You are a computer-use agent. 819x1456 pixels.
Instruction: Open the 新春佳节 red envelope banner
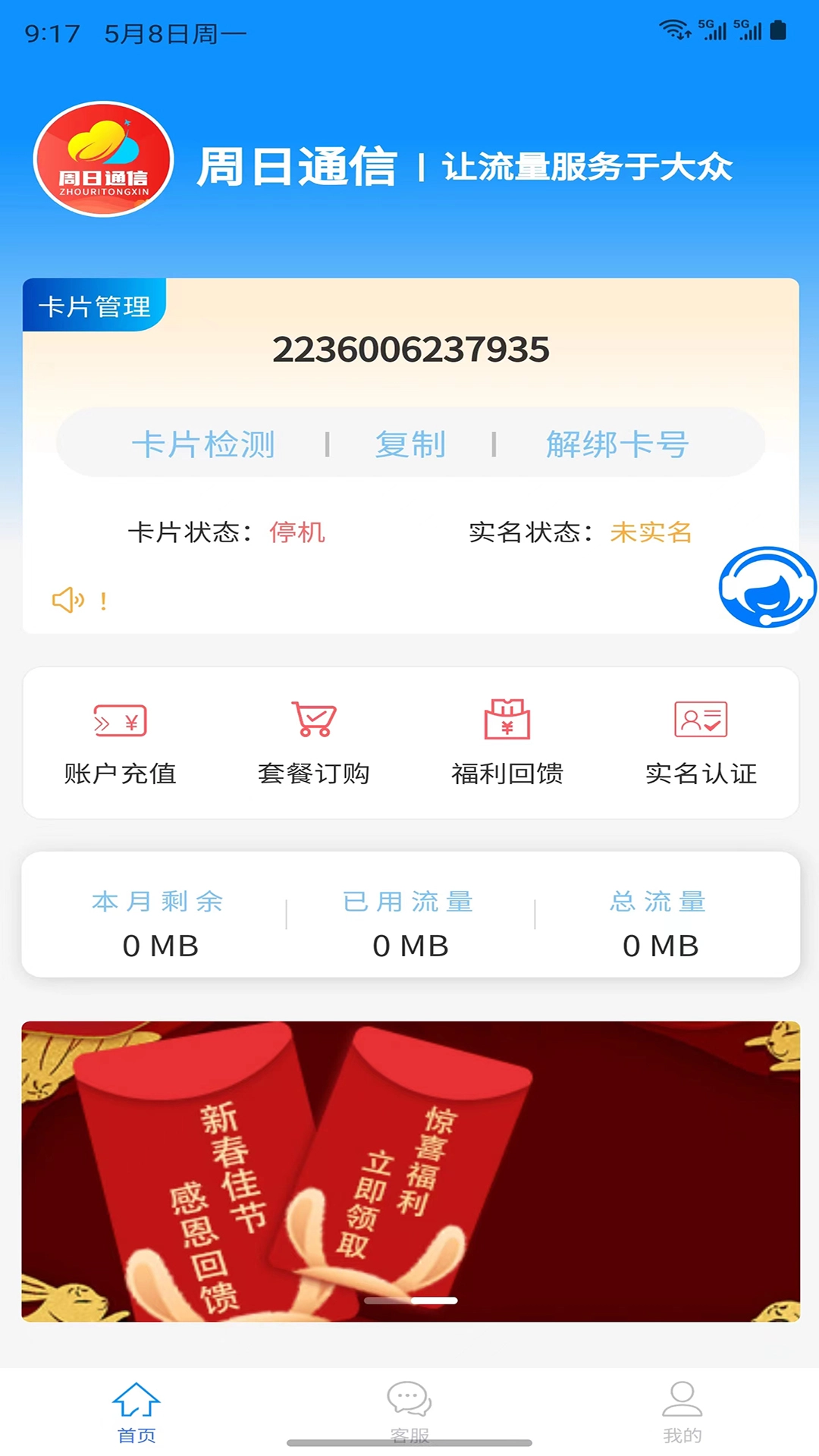(409, 1160)
